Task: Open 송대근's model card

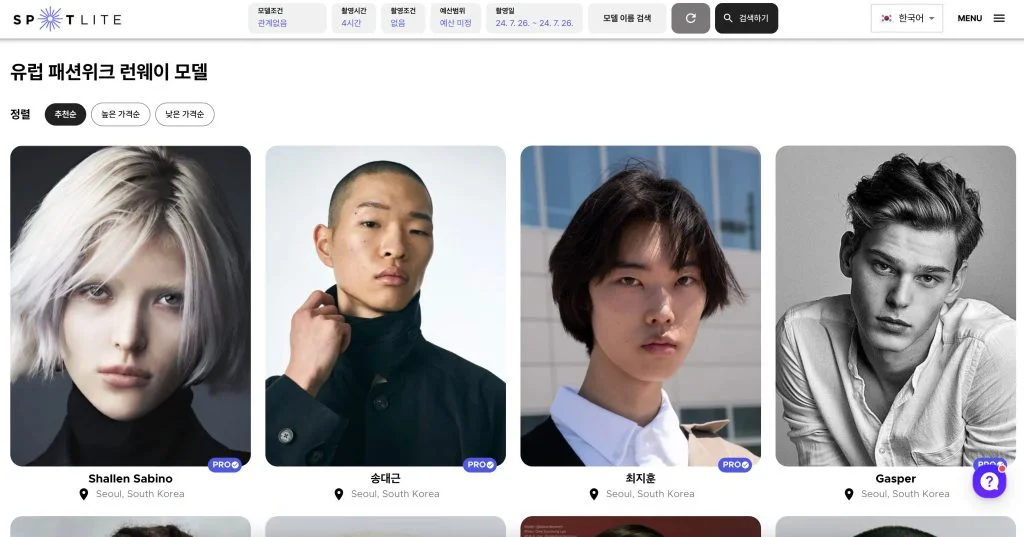Action: tap(385, 306)
